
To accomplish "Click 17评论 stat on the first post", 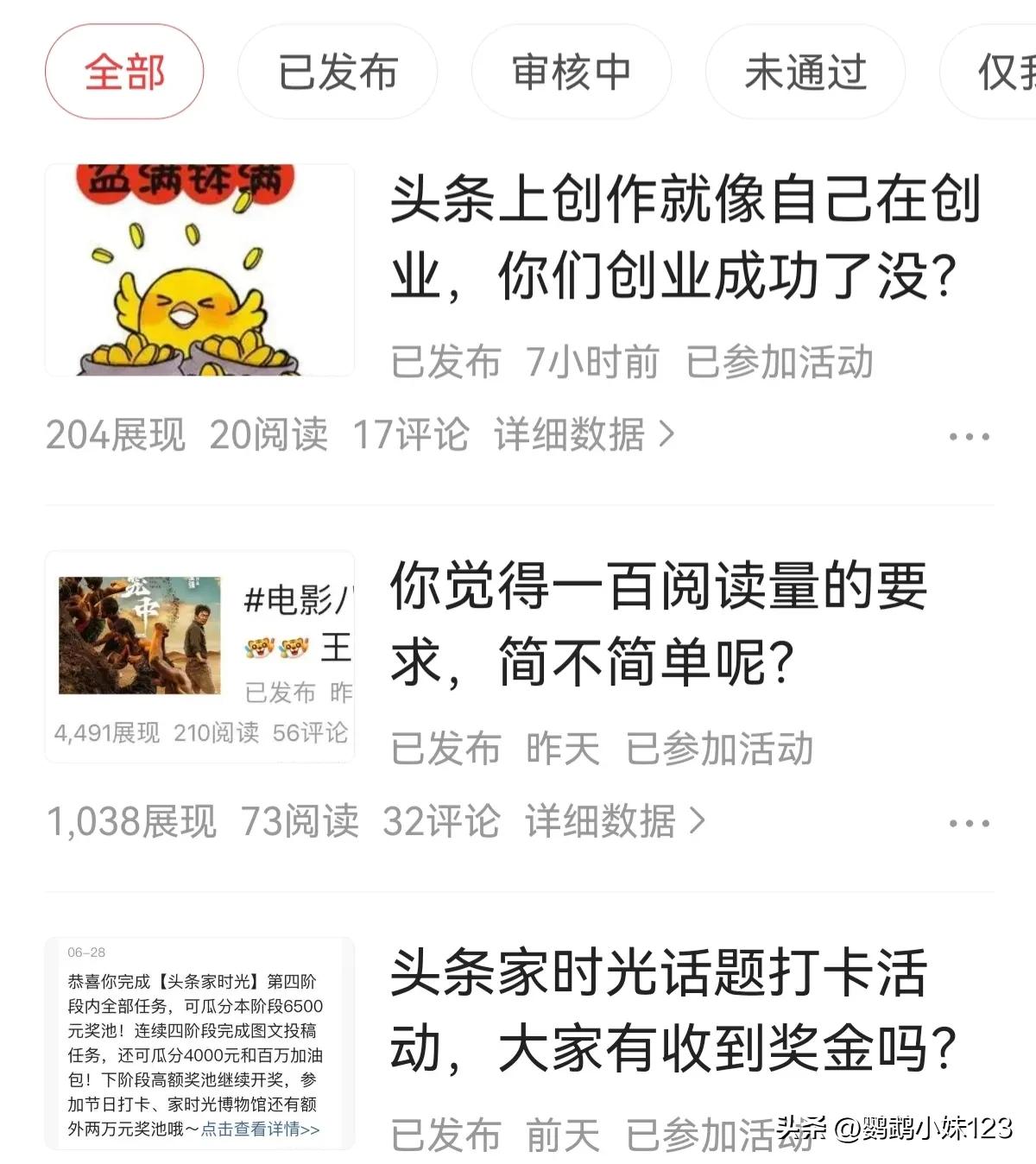I will pos(413,436).
